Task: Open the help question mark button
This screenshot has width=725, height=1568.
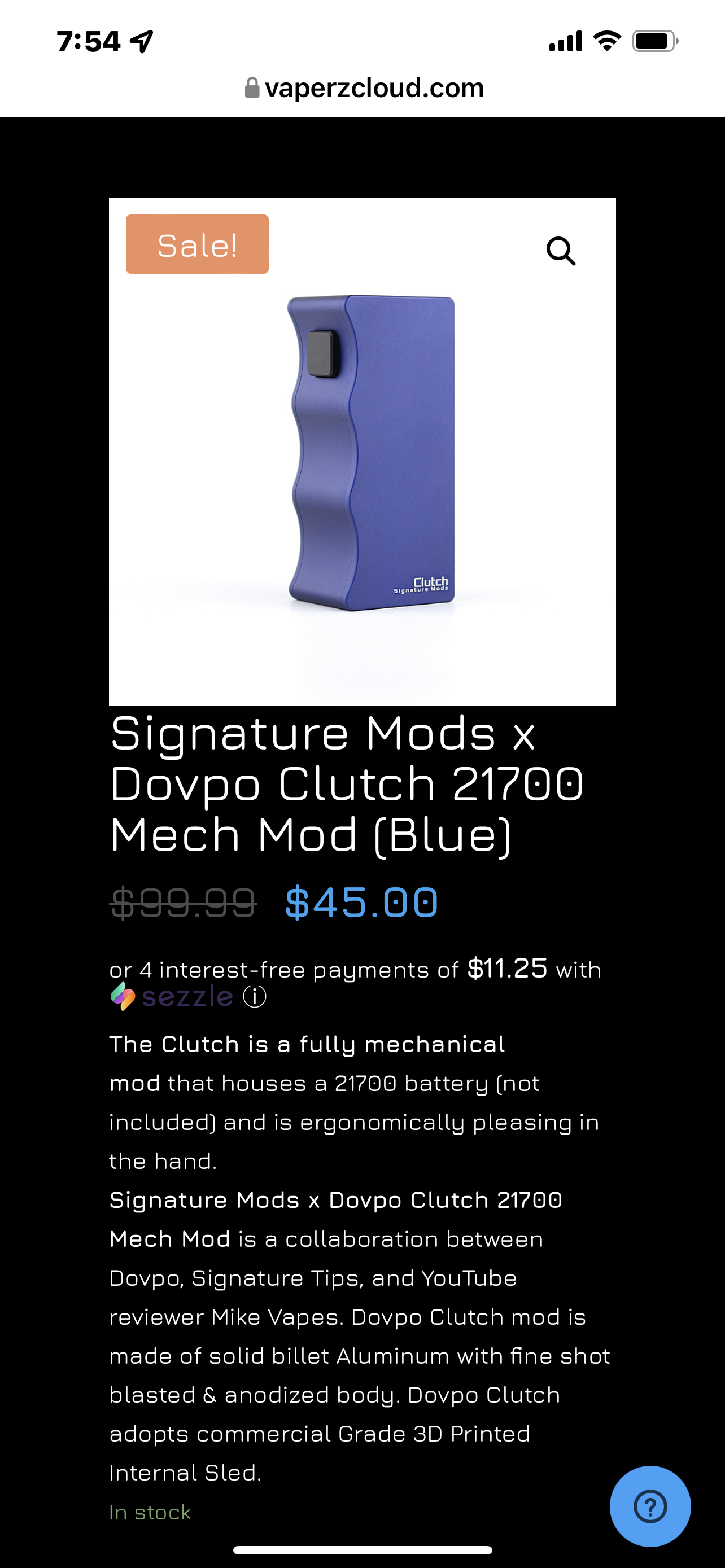Action: [650, 1506]
